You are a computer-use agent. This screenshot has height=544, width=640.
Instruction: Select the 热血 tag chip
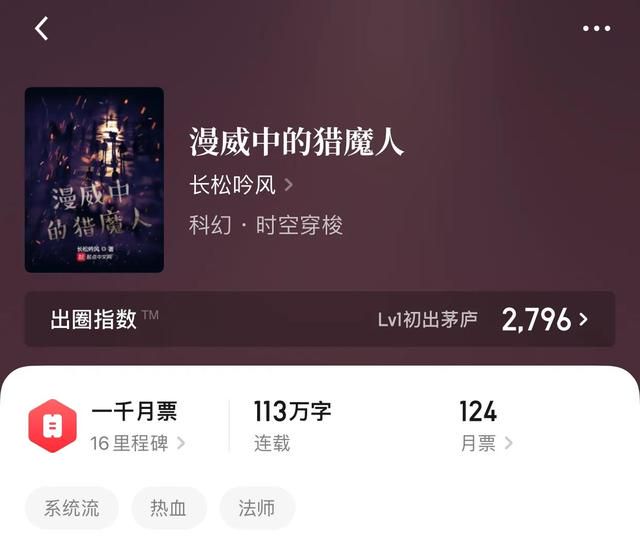[x=169, y=508]
